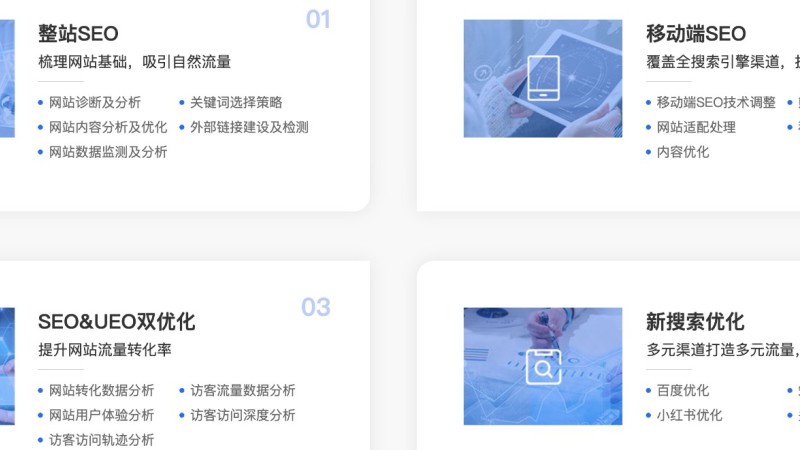The width and height of the screenshot is (800, 450).
Task: Select the 新搜索优化 service card
Action: [695, 322]
